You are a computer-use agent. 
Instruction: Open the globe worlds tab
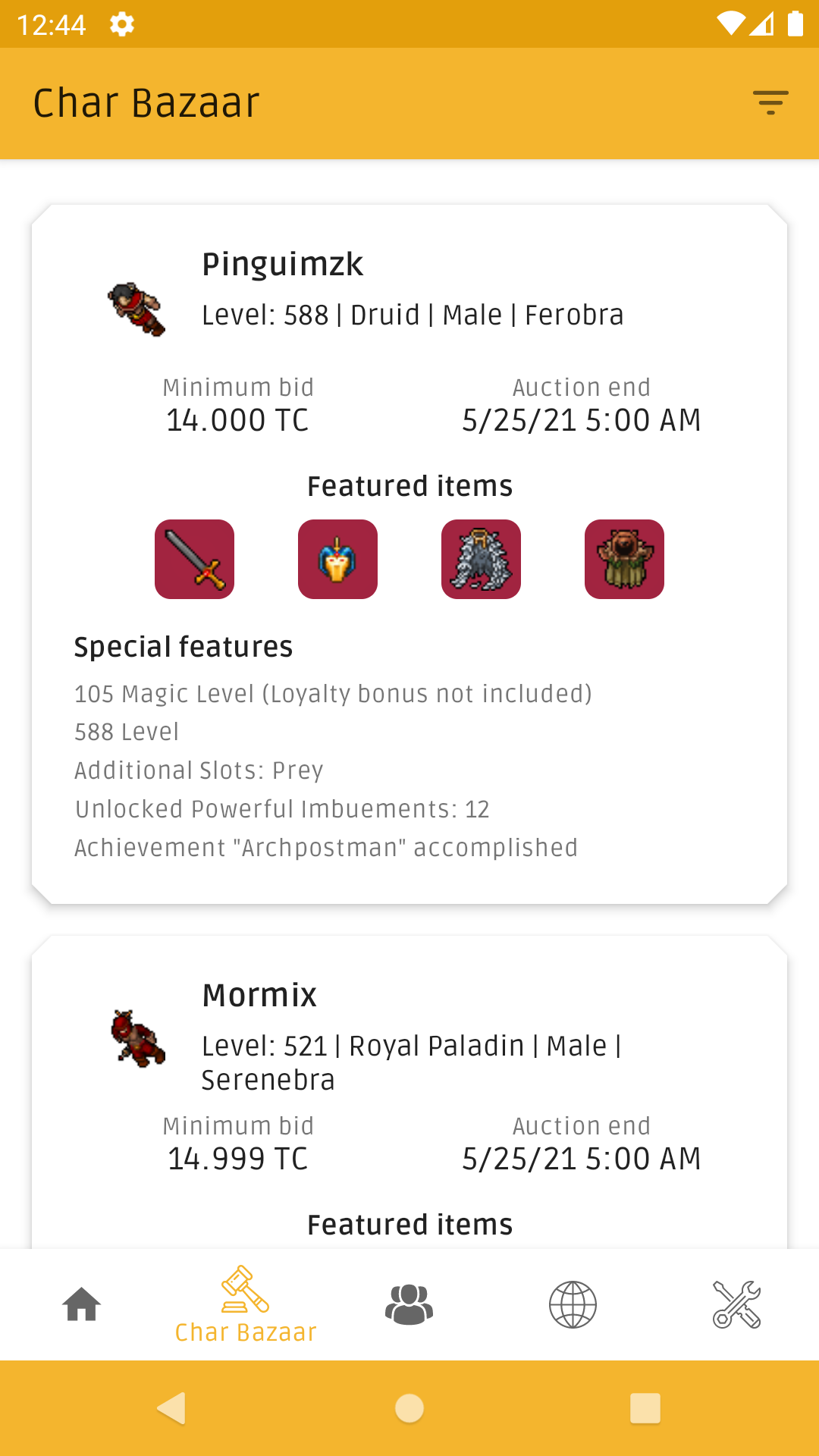[573, 1304]
